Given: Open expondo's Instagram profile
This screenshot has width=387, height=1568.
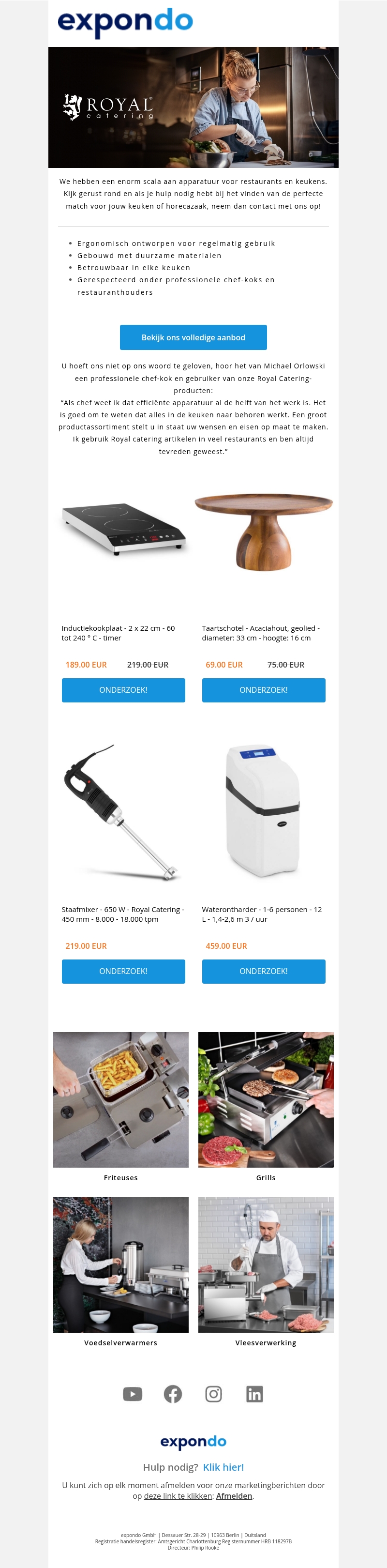Looking at the screenshot, I should coord(214,1394).
